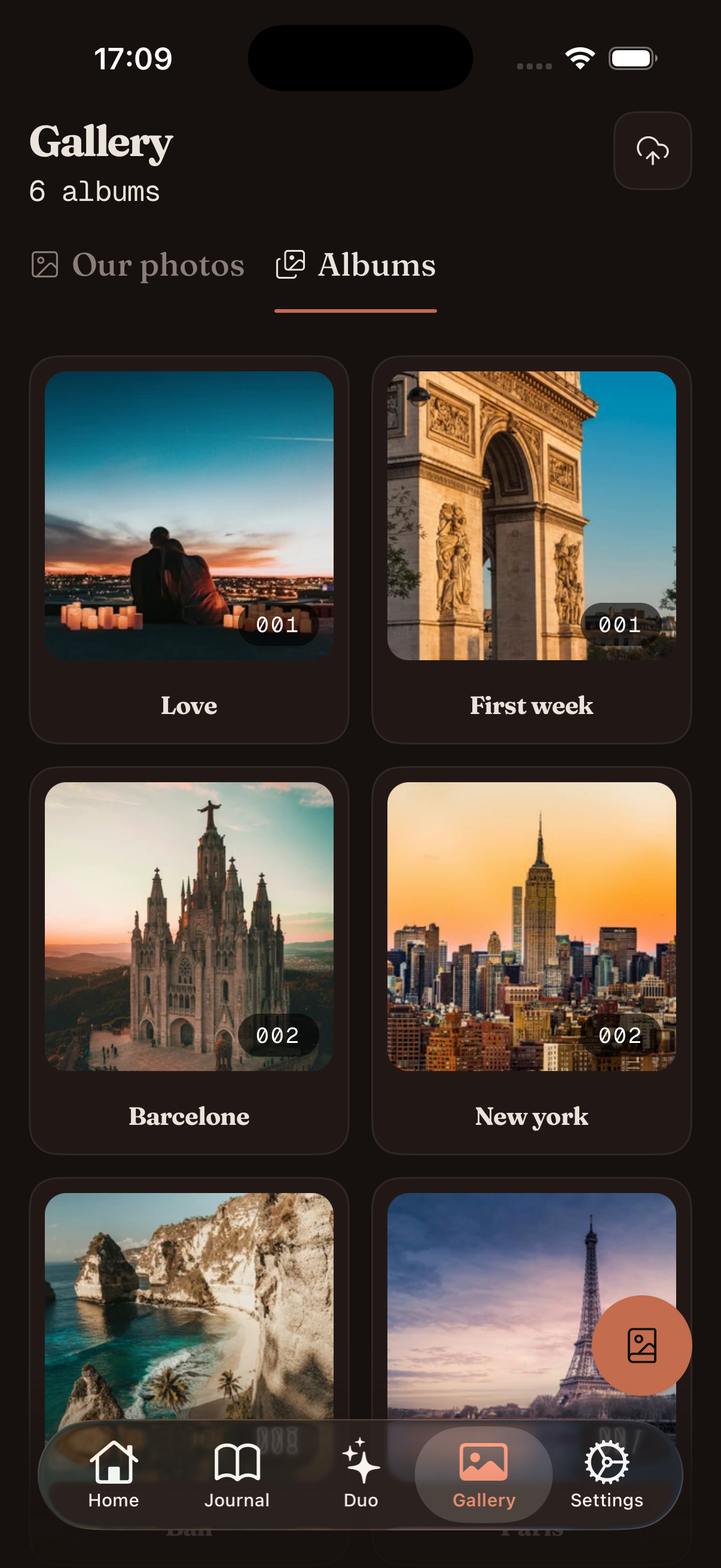Go to the Home tab
This screenshot has width=721, height=1568.
(x=114, y=1474)
